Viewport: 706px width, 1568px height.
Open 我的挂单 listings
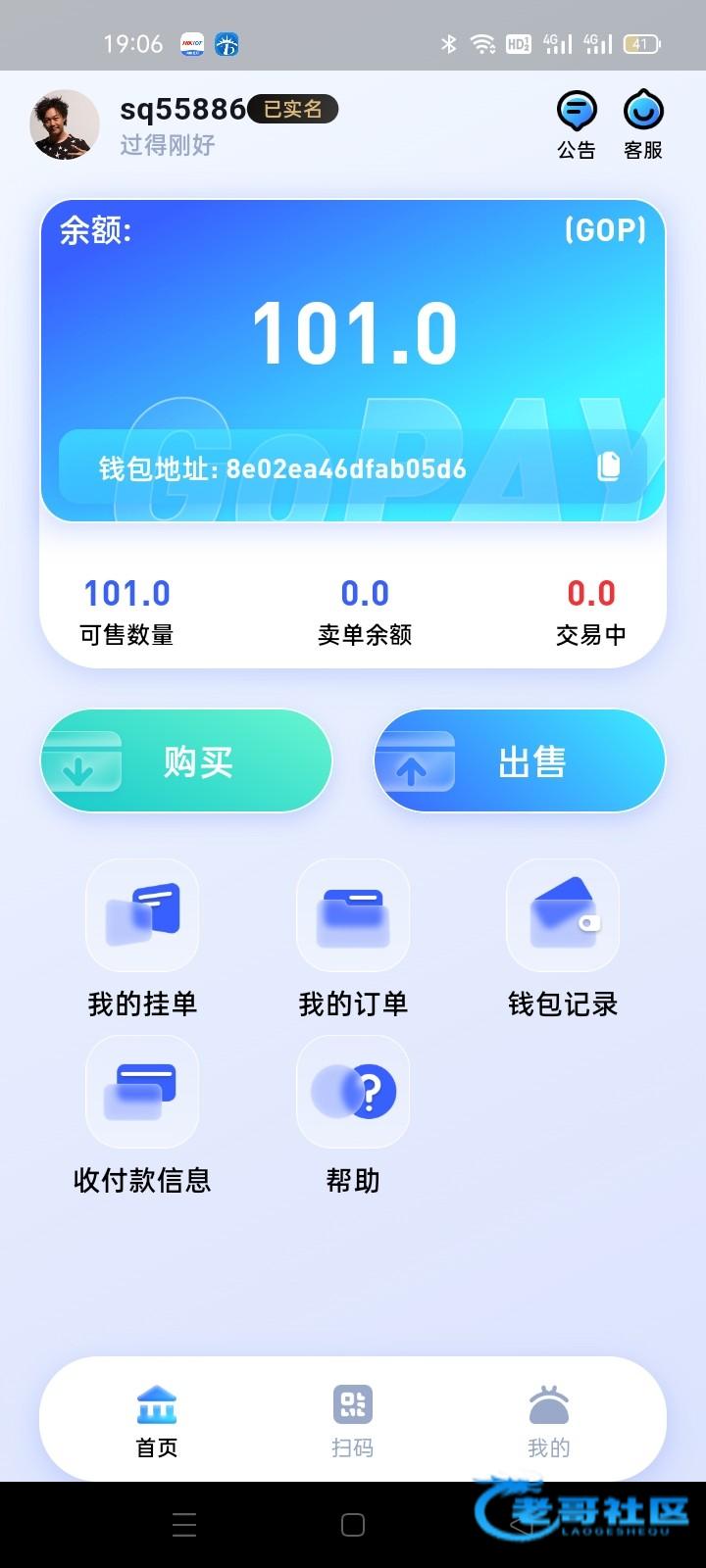click(142, 937)
